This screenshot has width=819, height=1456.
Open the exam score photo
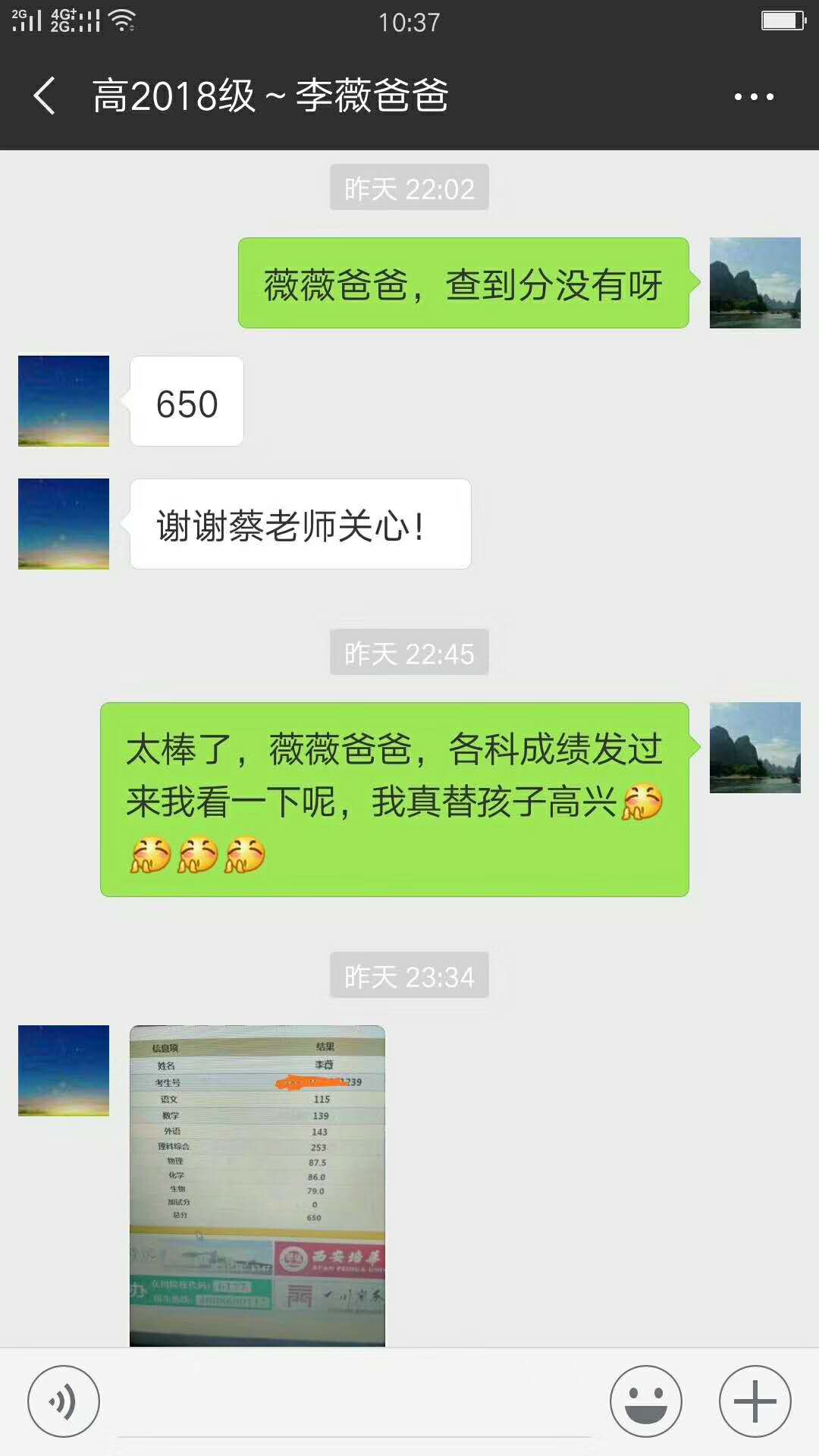[x=257, y=1185]
